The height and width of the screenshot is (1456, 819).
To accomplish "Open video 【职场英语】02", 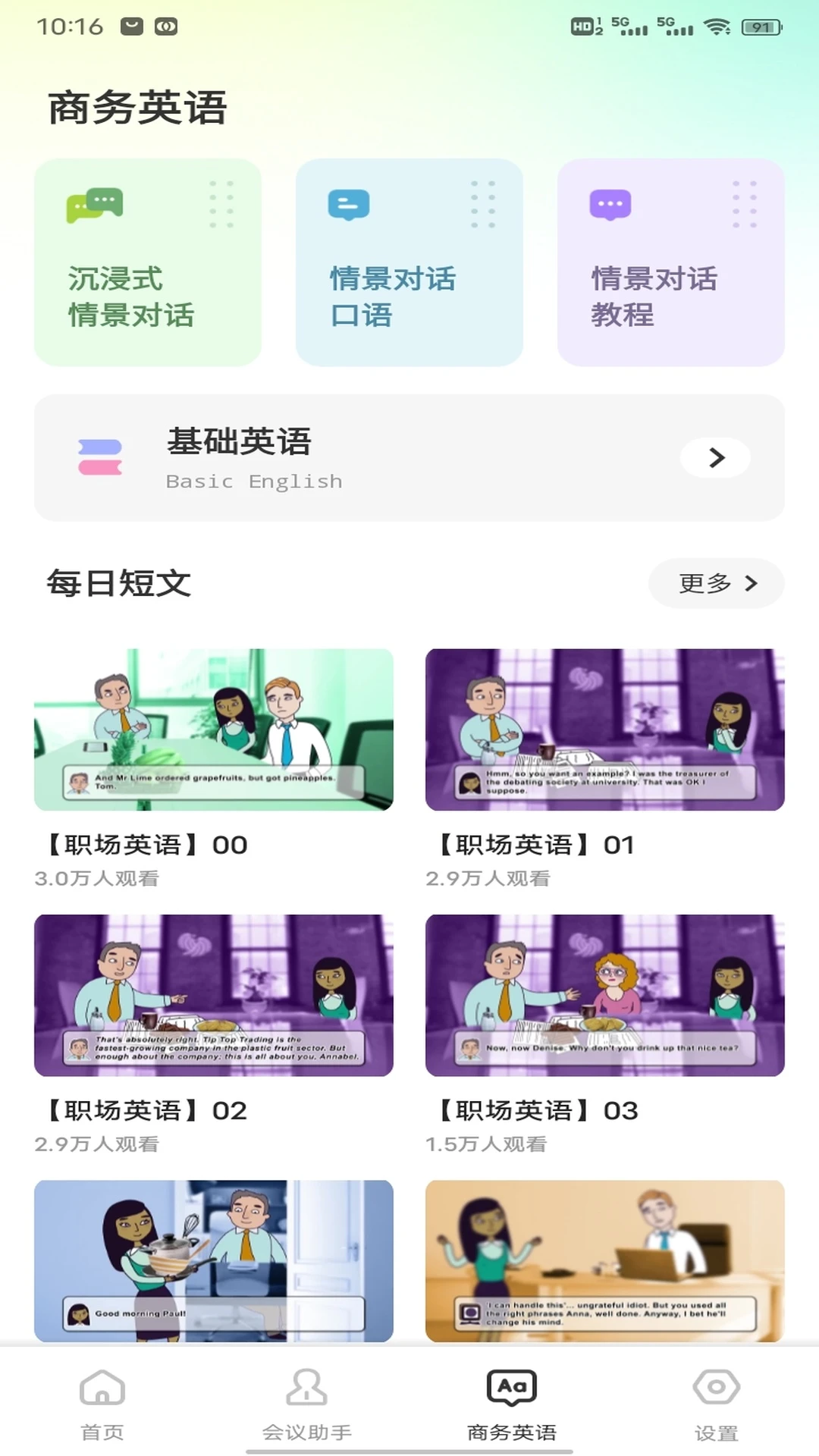I will coord(214,995).
